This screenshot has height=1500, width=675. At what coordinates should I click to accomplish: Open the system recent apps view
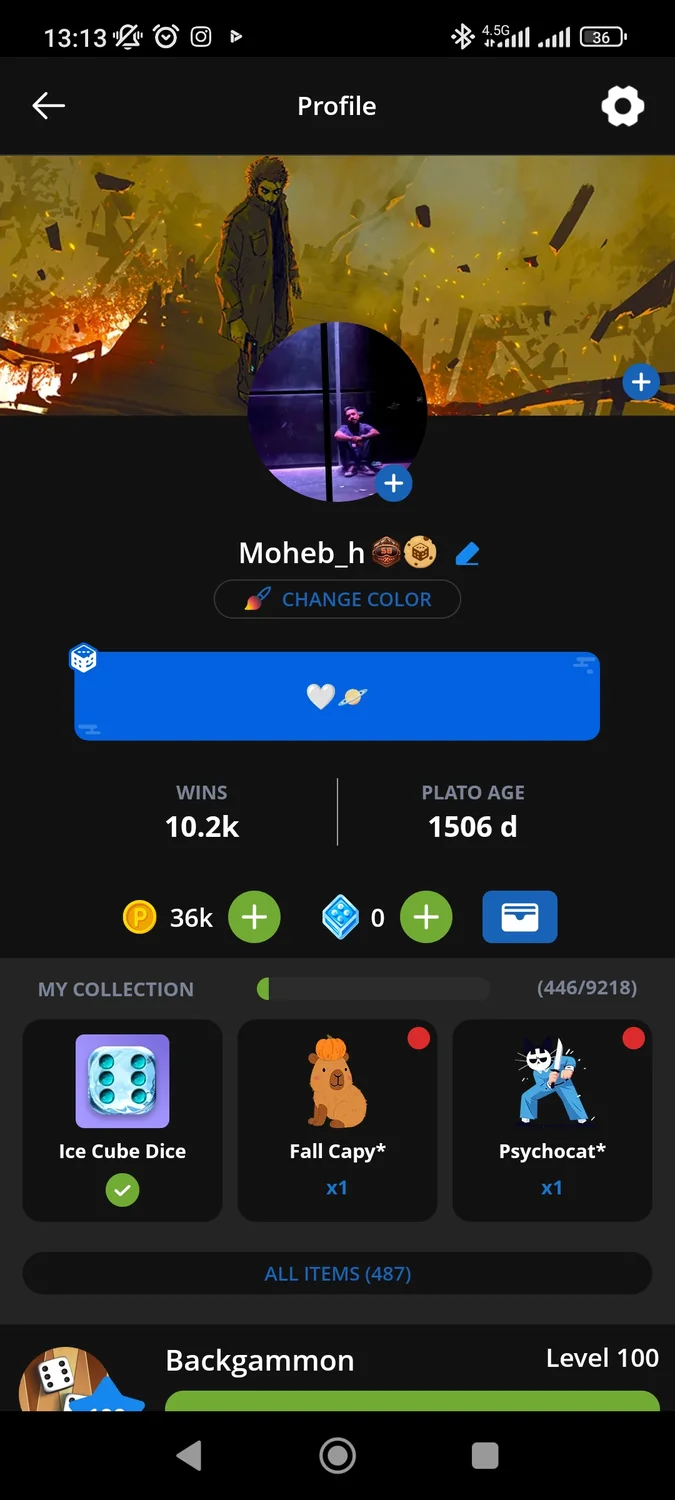(485, 1455)
